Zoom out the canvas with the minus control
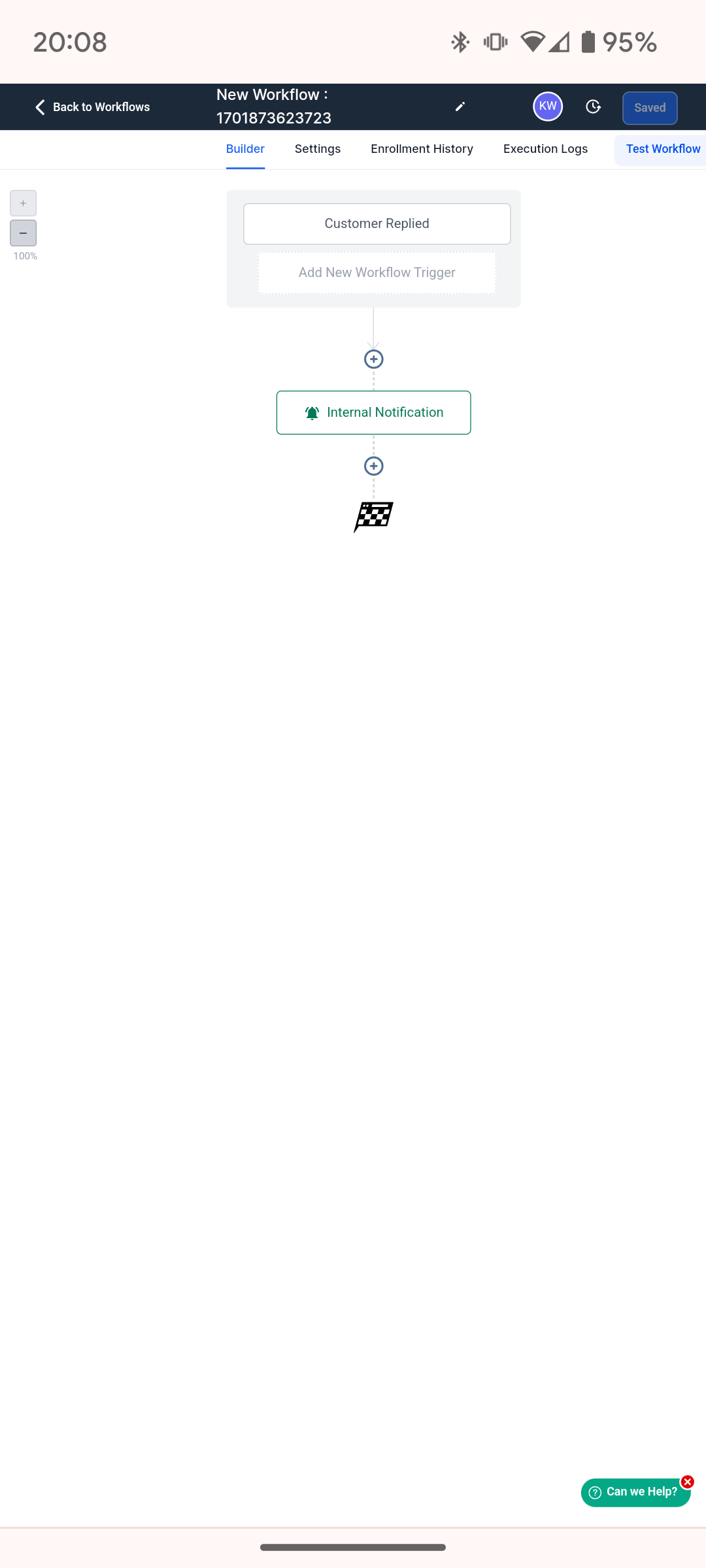The height and width of the screenshot is (1568, 706). 23,233
